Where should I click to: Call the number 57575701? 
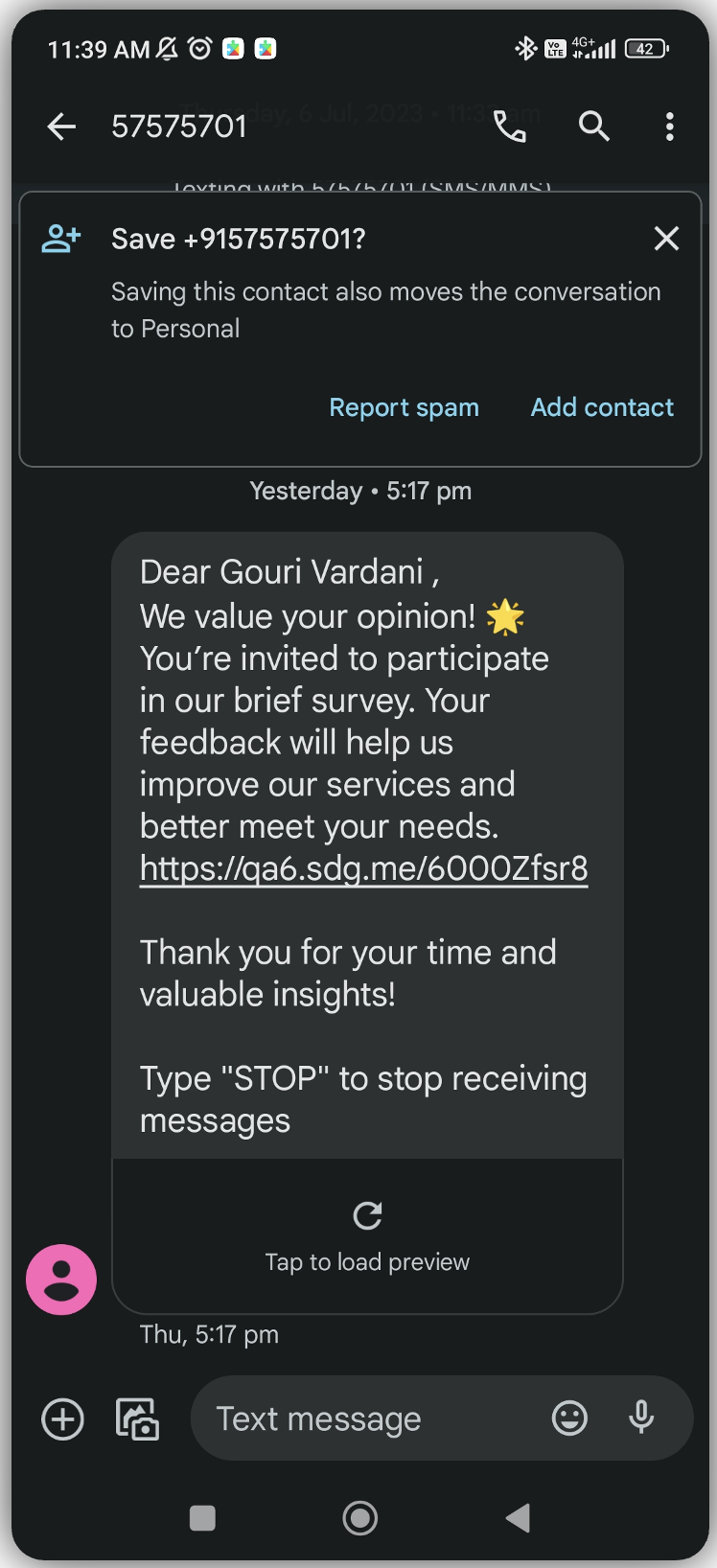click(509, 127)
